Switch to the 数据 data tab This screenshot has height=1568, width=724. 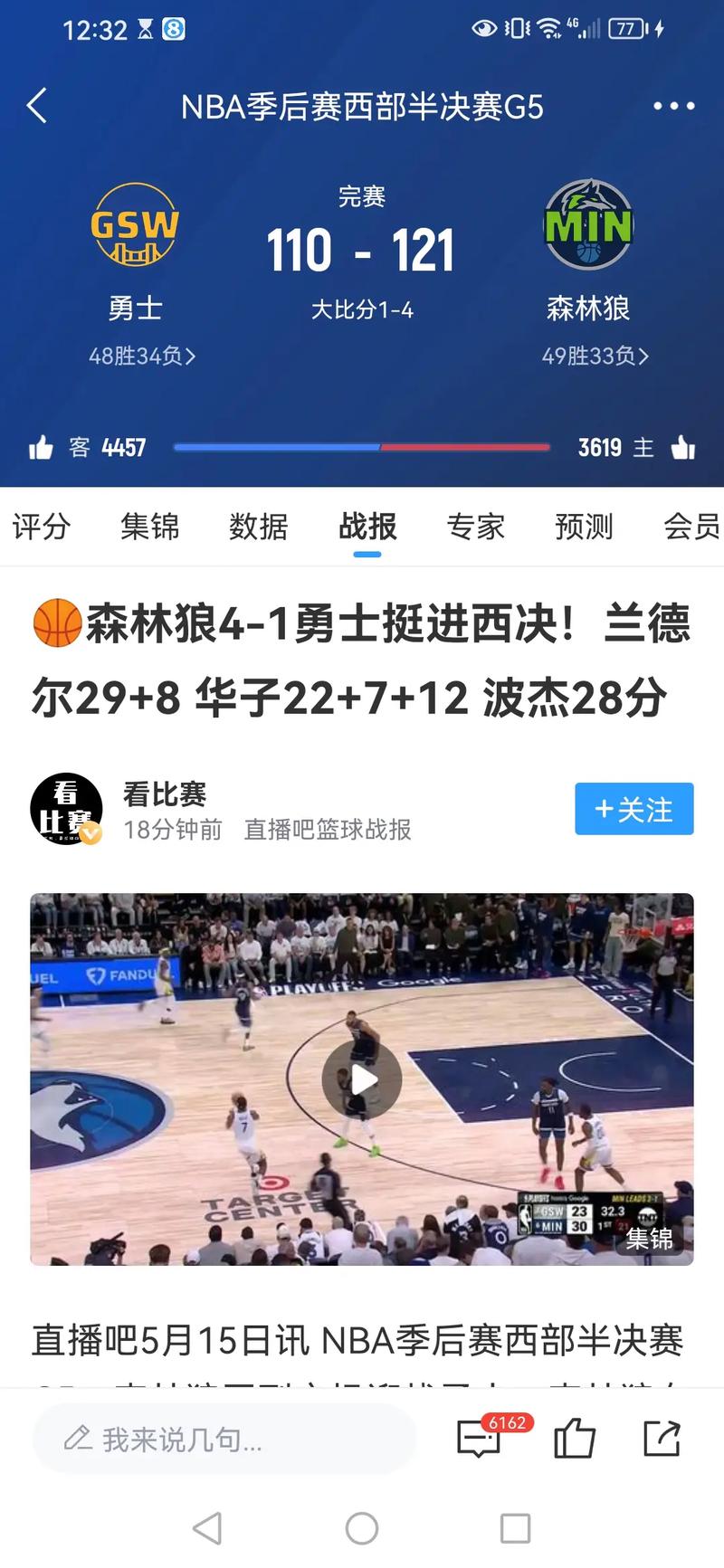click(x=258, y=527)
